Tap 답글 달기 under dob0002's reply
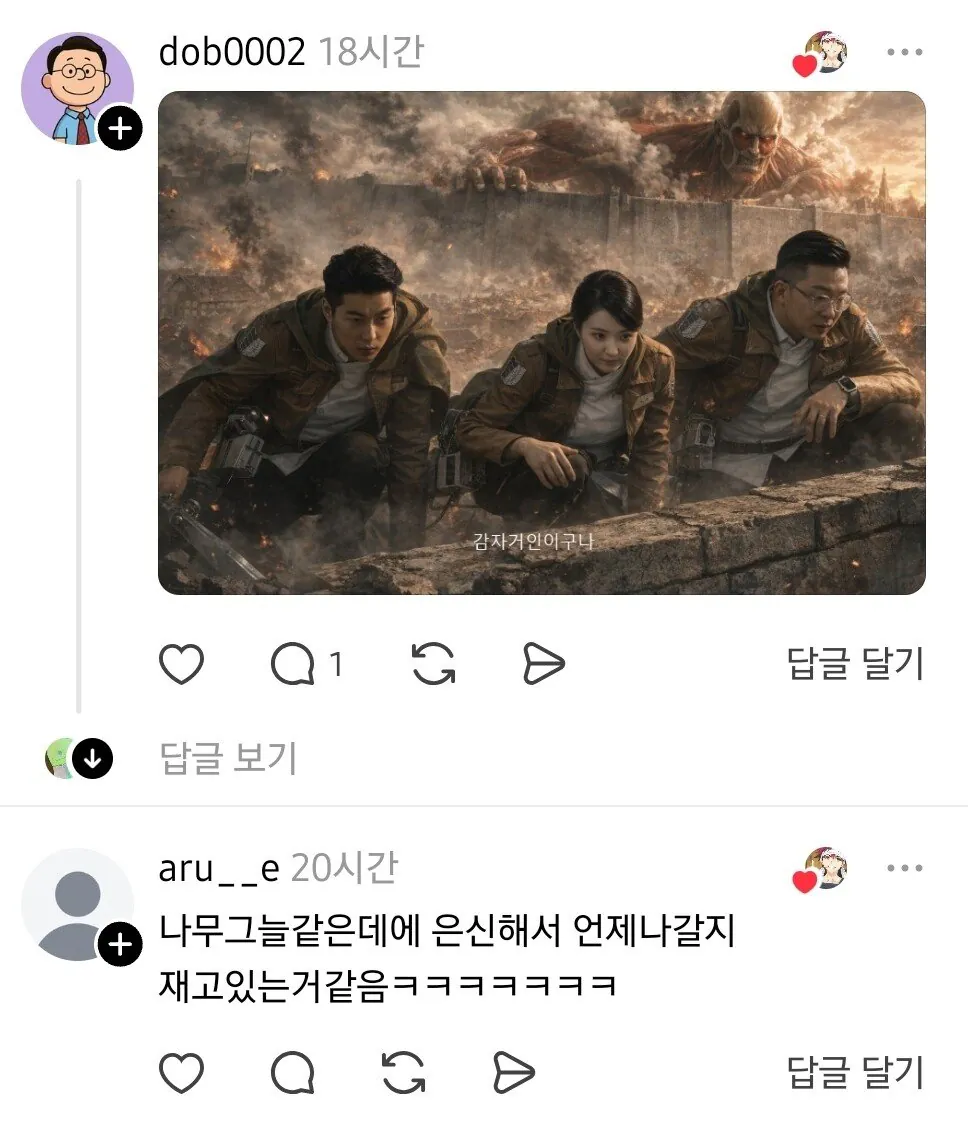968x1129 pixels. pyautogui.click(x=855, y=664)
